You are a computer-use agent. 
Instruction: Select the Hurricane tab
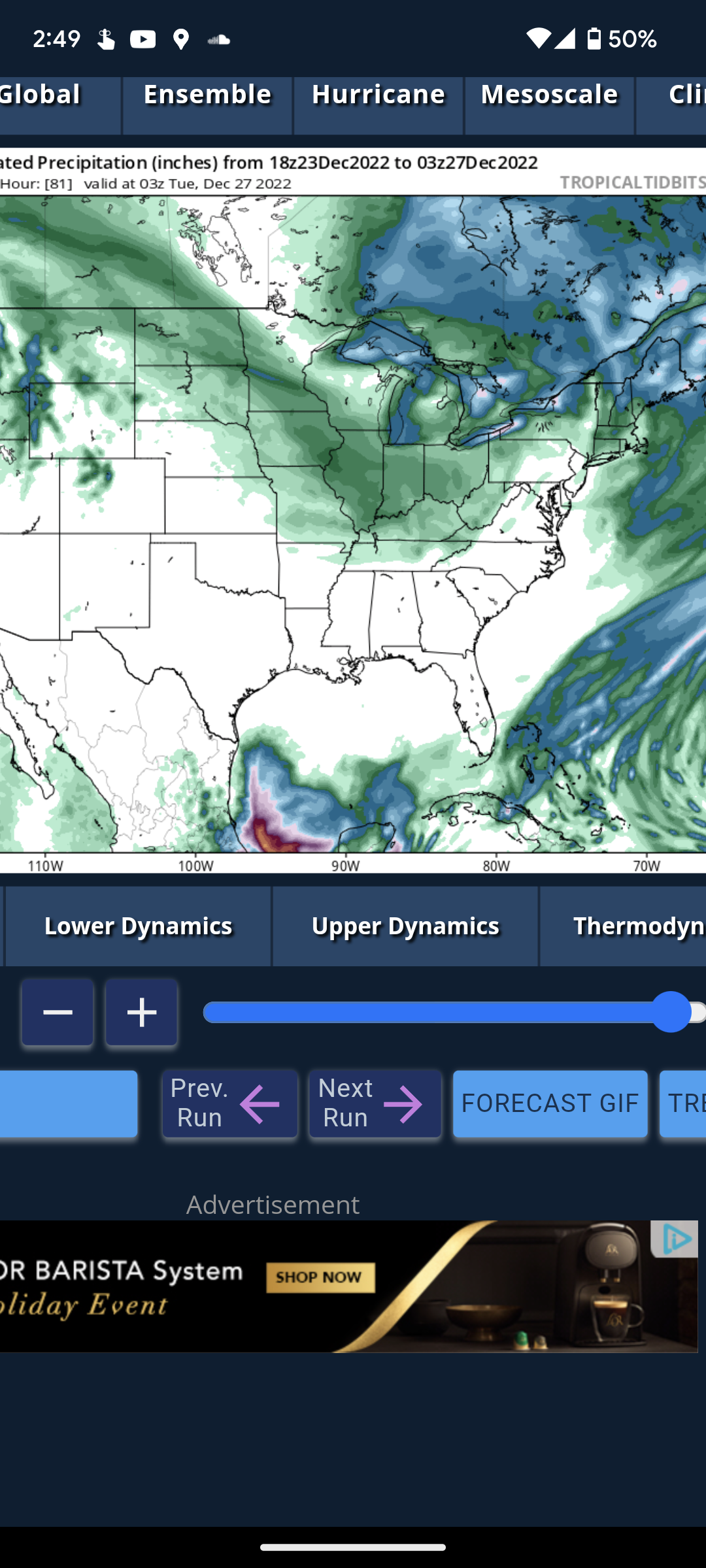click(378, 106)
